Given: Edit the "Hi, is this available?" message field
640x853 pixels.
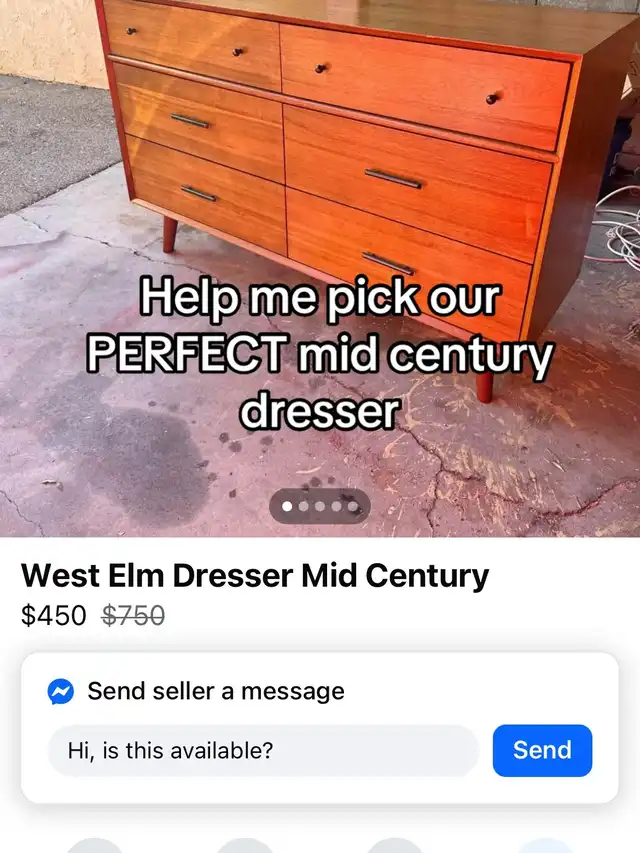Looking at the screenshot, I should [x=263, y=750].
